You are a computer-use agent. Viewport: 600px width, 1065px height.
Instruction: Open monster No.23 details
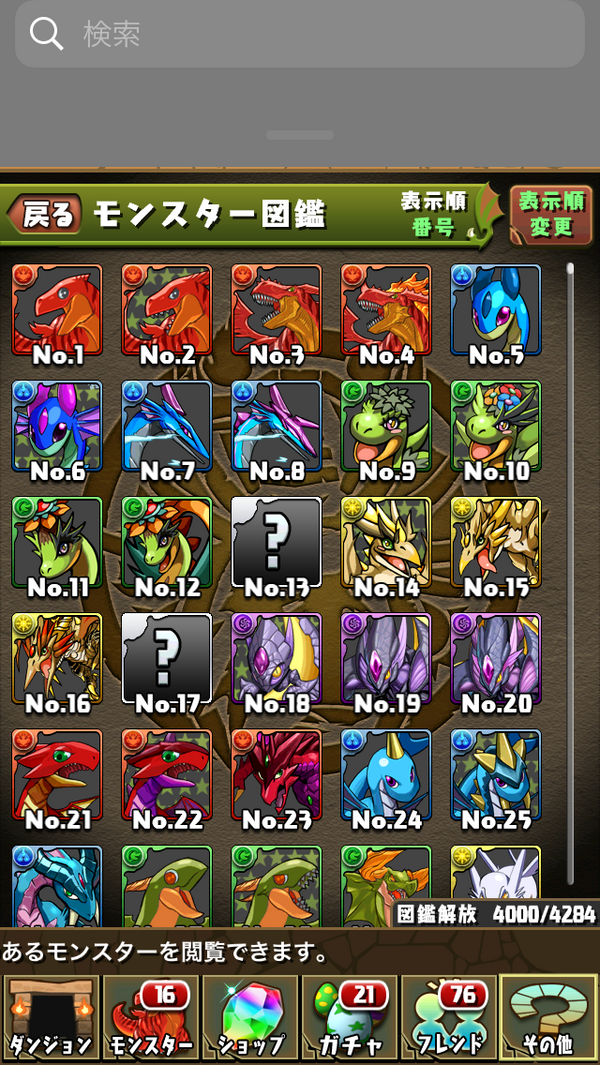(277, 775)
